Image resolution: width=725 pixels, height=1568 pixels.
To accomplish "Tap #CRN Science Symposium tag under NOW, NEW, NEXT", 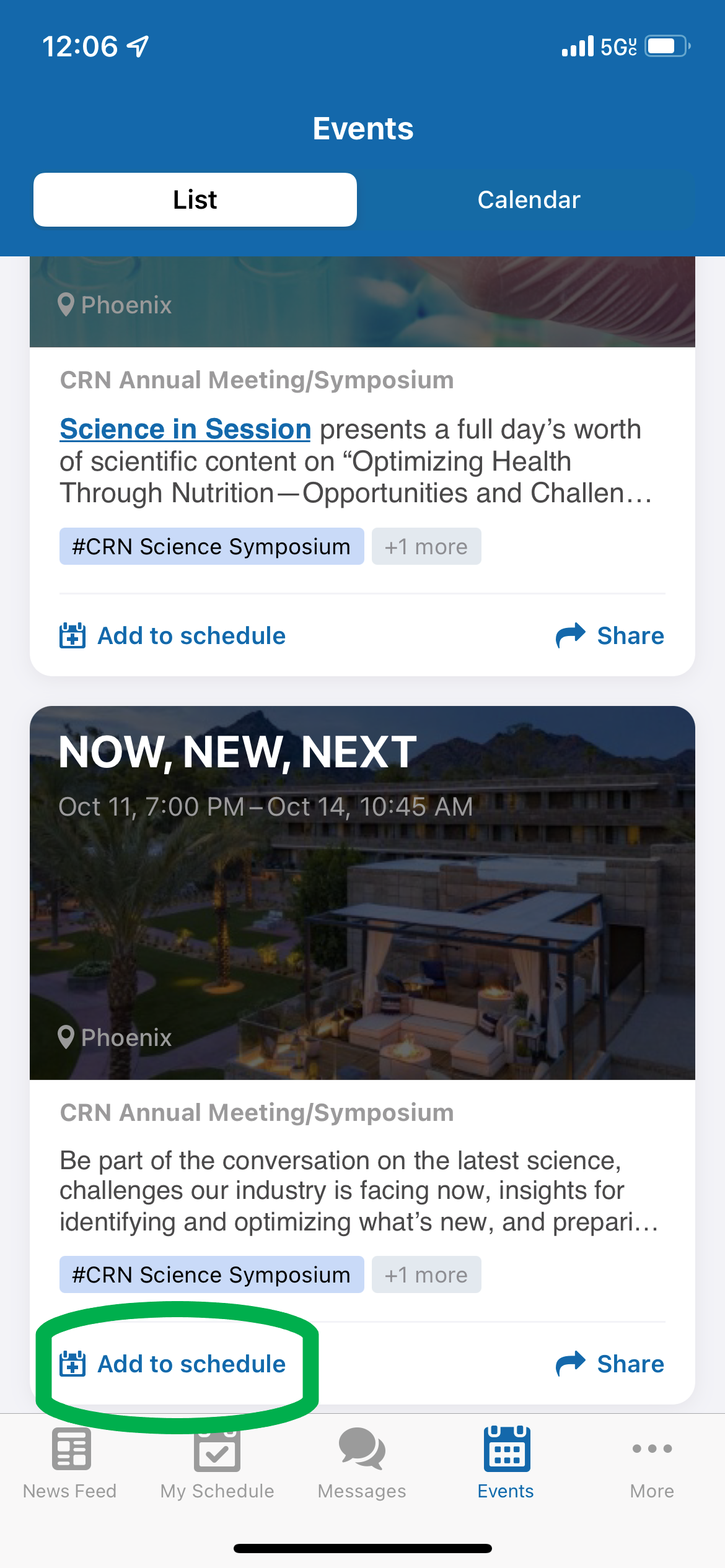I will coord(211,1274).
